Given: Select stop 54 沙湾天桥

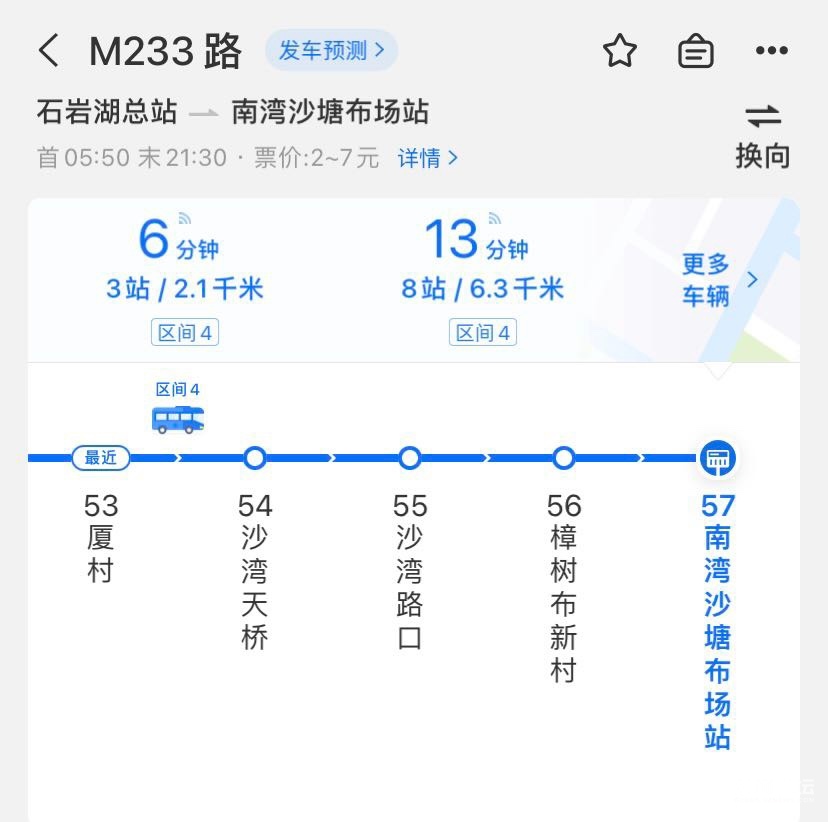Looking at the screenshot, I should (255, 570).
